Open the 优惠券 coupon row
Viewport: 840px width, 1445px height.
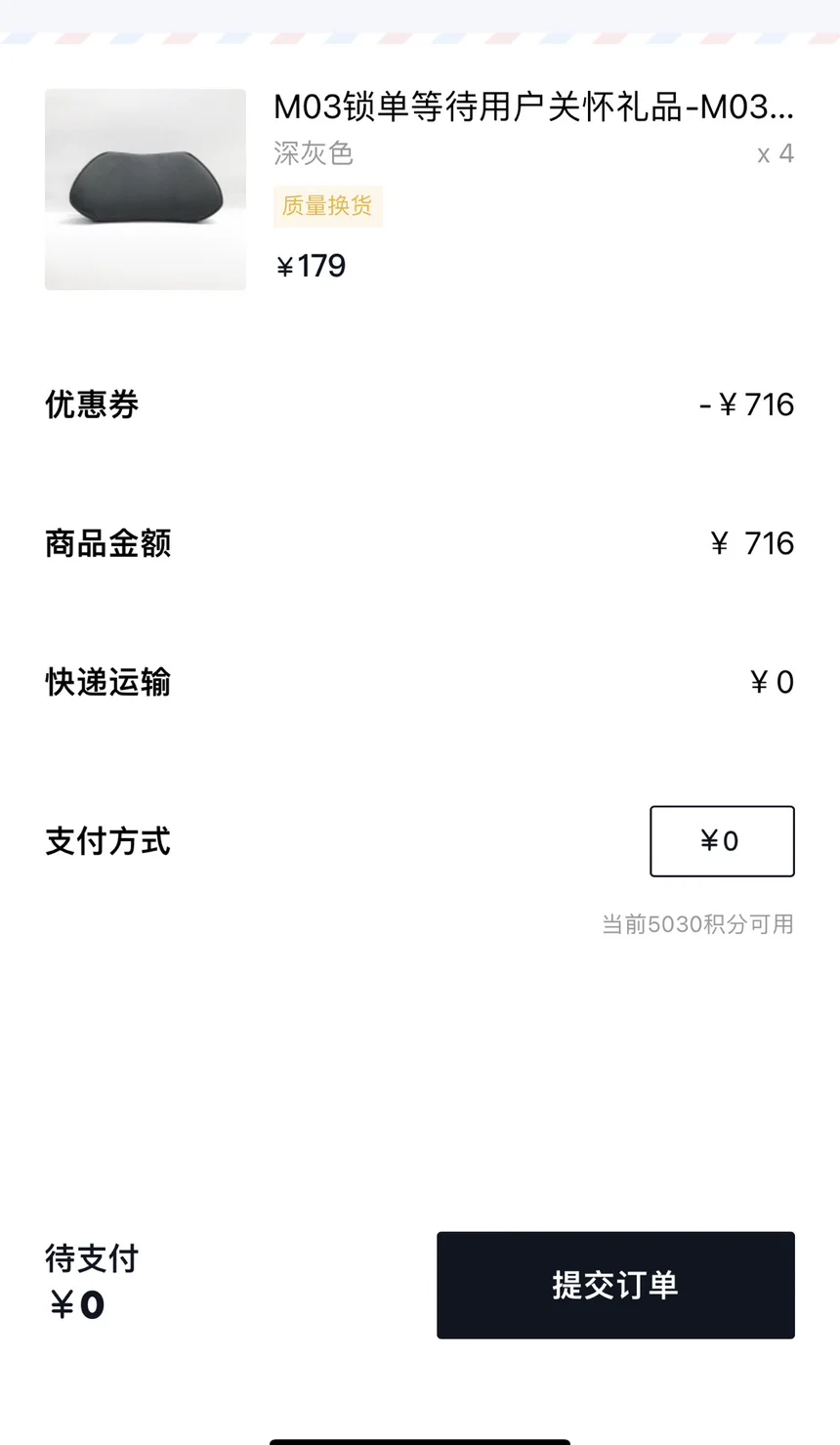[x=420, y=404]
